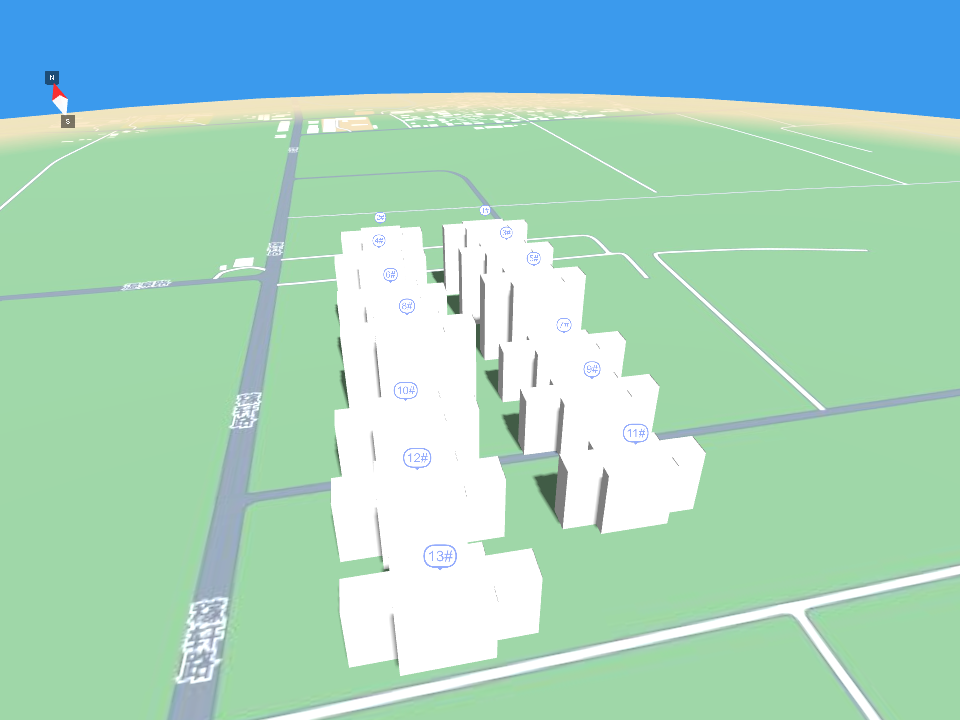Select the 5# building marker
Screen dimensions: 960x720
click(x=533, y=258)
